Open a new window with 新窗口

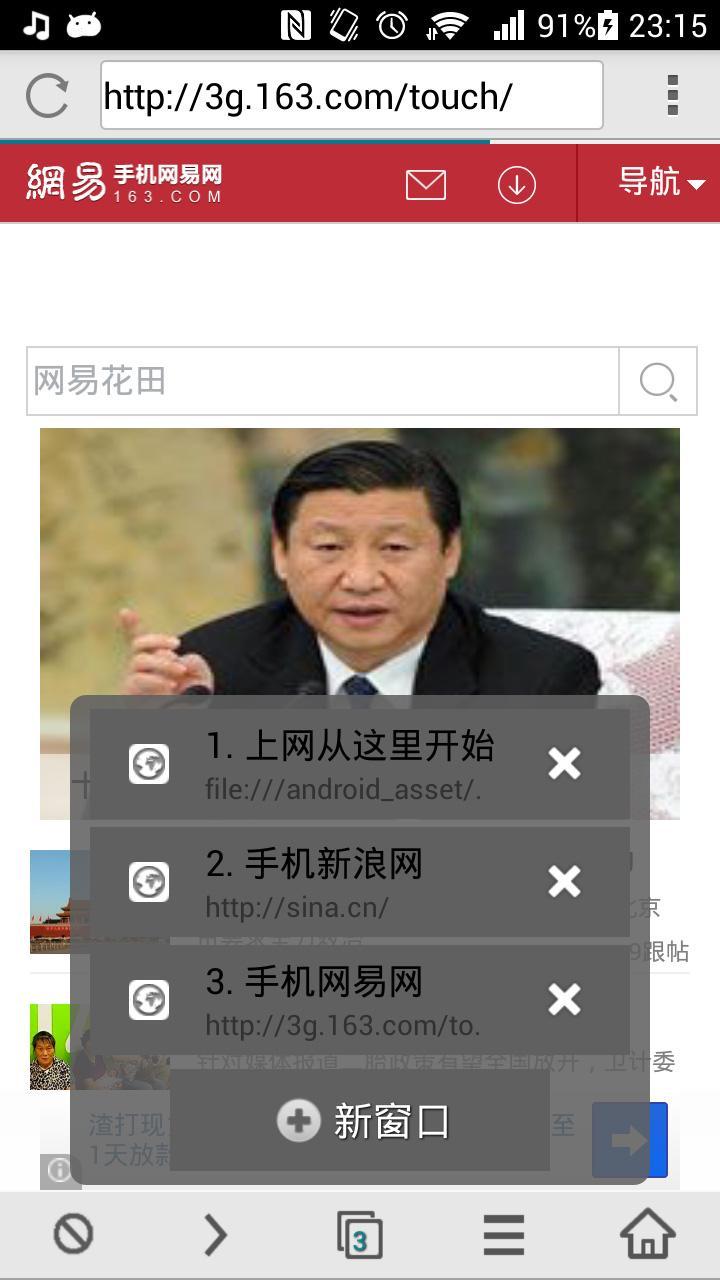pos(360,1121)
